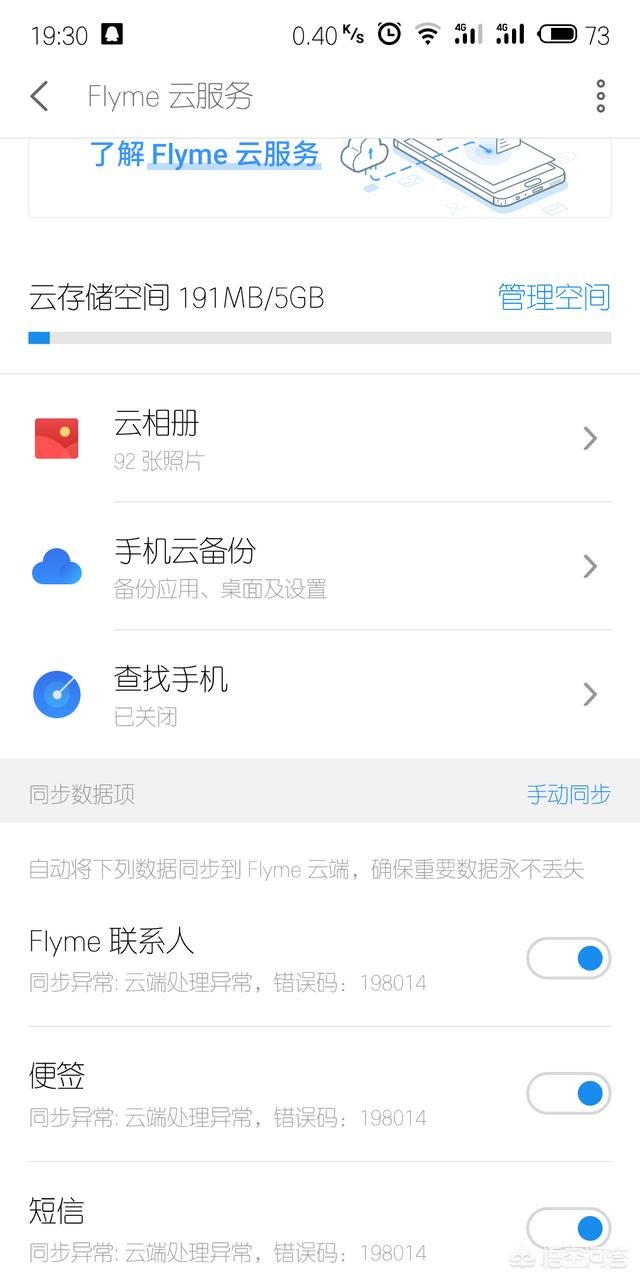Toggle 短信 sync off

pos(568,1228)
